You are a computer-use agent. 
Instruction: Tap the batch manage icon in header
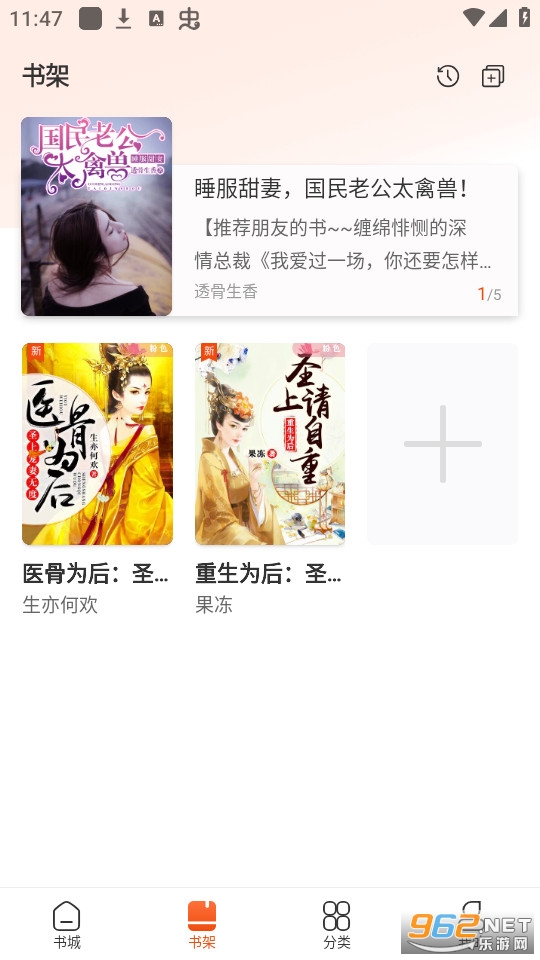493,77
